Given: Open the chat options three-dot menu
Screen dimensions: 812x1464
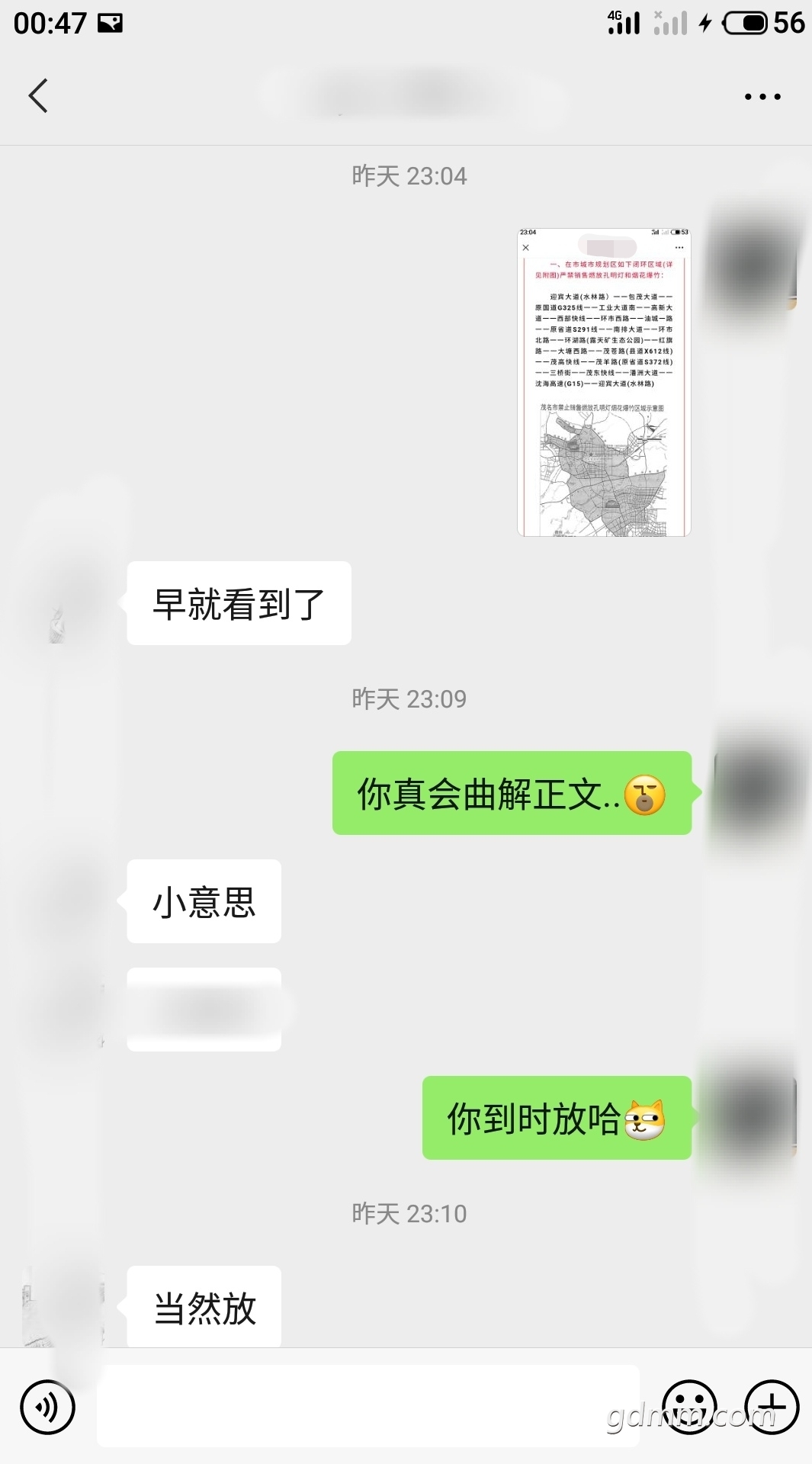Looking at the screenshot, I should [x=762, y=97].
